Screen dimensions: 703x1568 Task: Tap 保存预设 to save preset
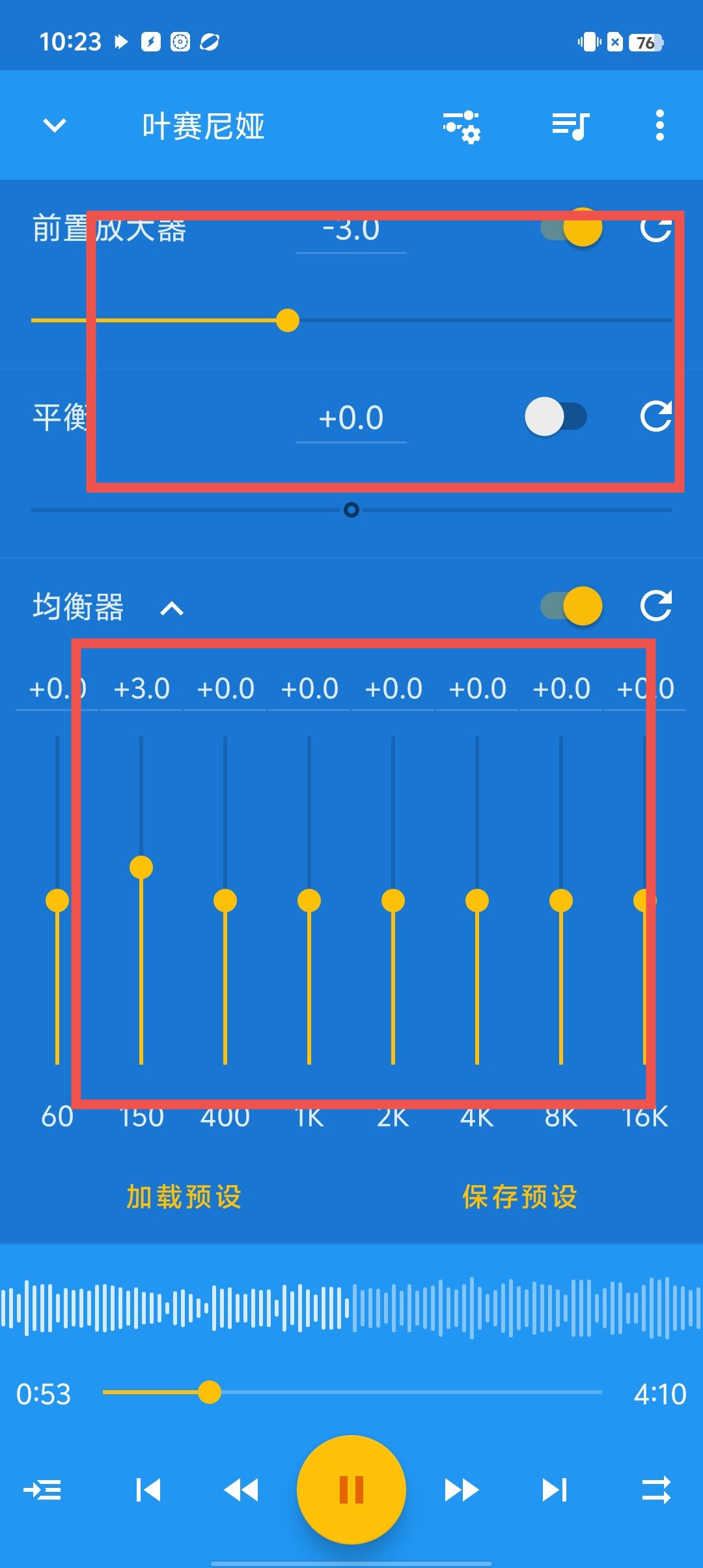(x=519, y=1197)
